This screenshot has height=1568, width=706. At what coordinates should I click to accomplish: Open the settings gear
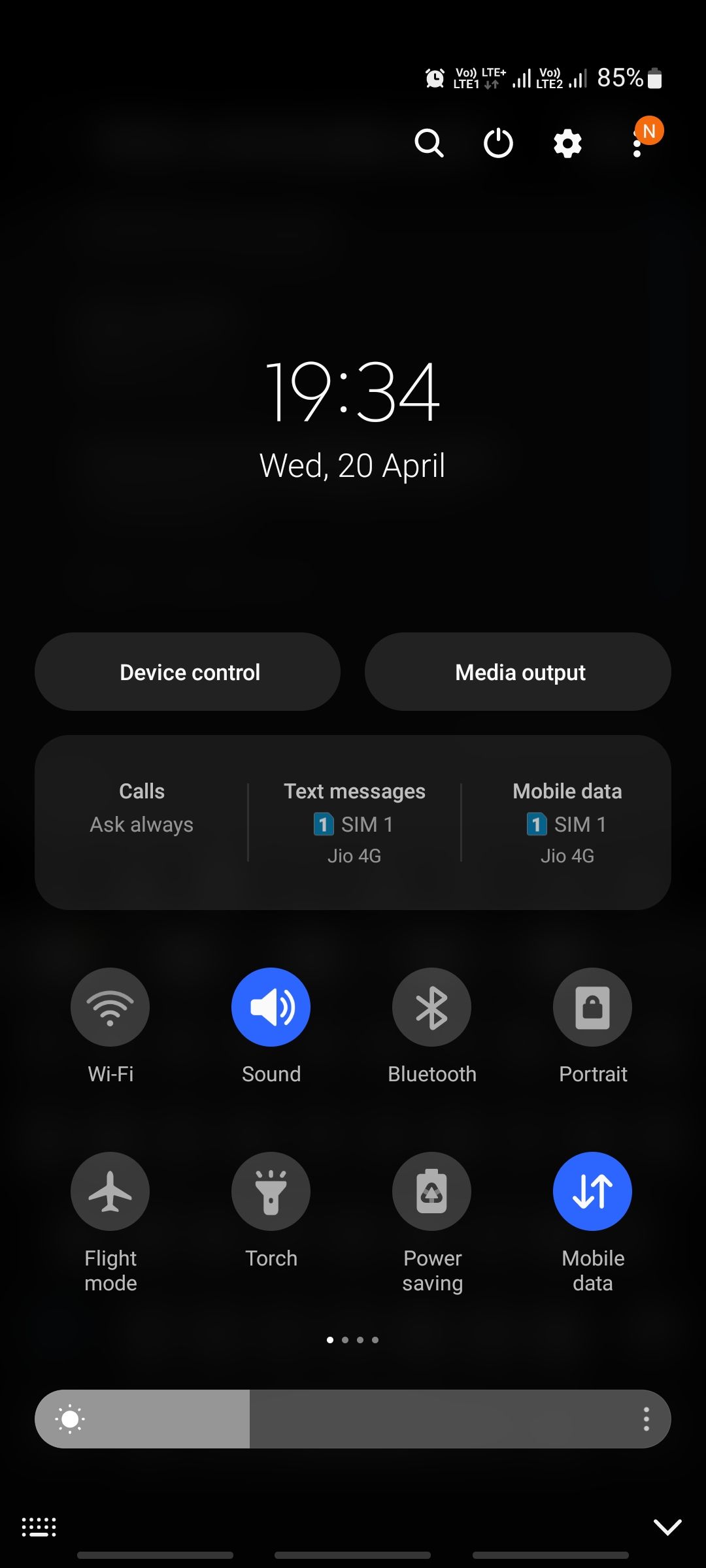click(567, 143)
